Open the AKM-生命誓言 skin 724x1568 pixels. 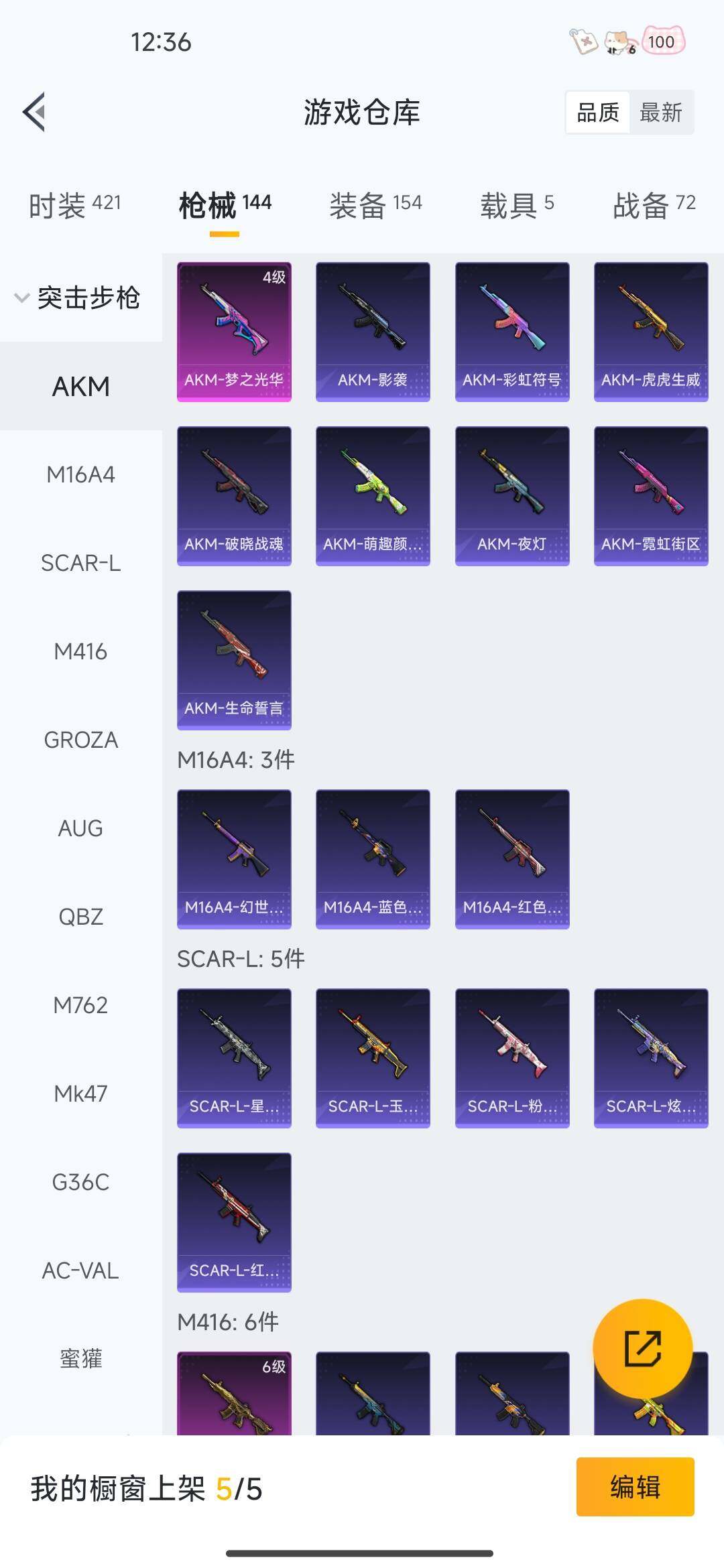pyautogui.click(x=234, y=660)
